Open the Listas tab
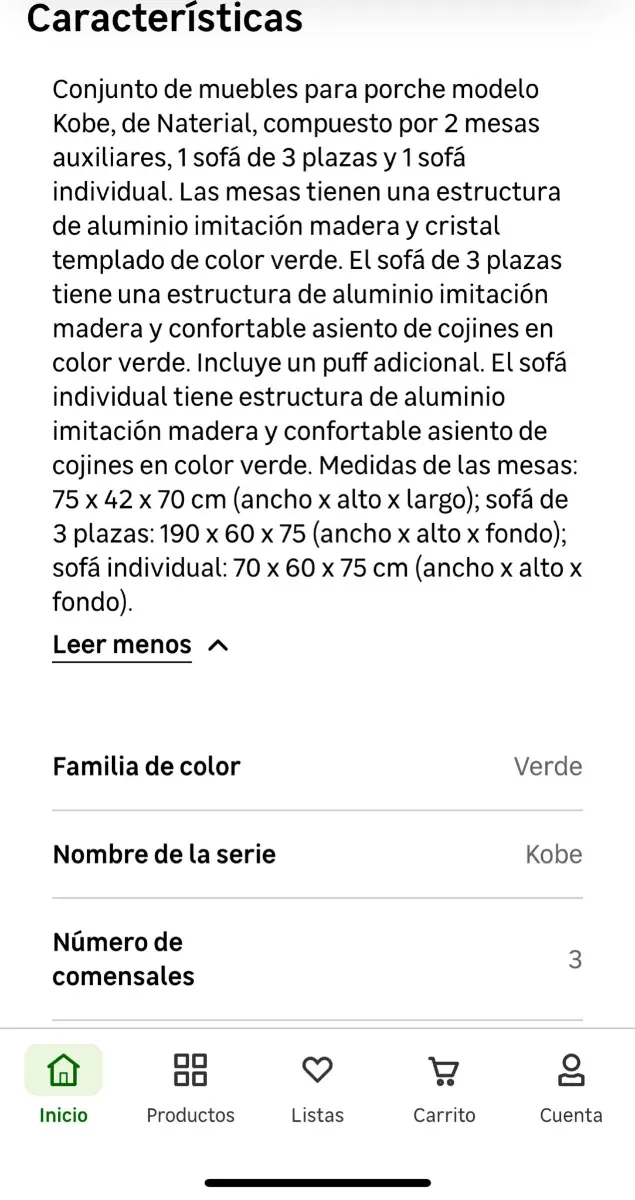 coord(317,1086)
